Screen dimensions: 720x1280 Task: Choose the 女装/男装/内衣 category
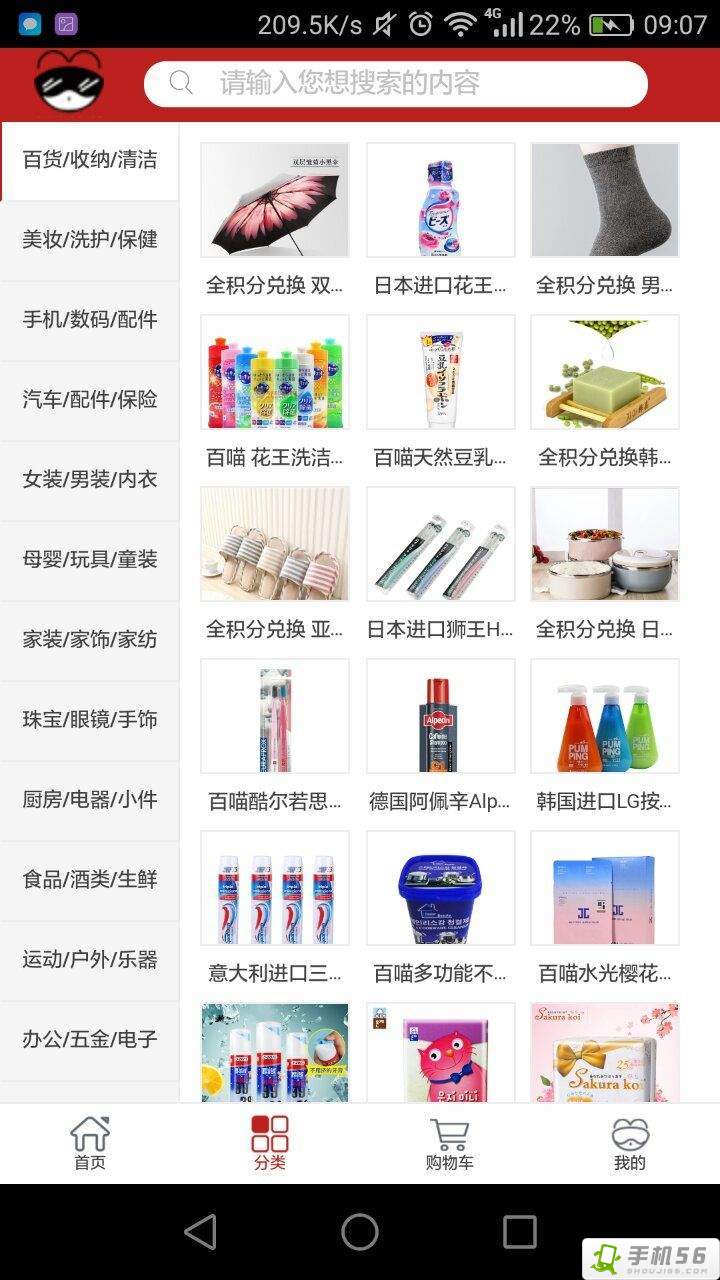[x=90, y=480]
